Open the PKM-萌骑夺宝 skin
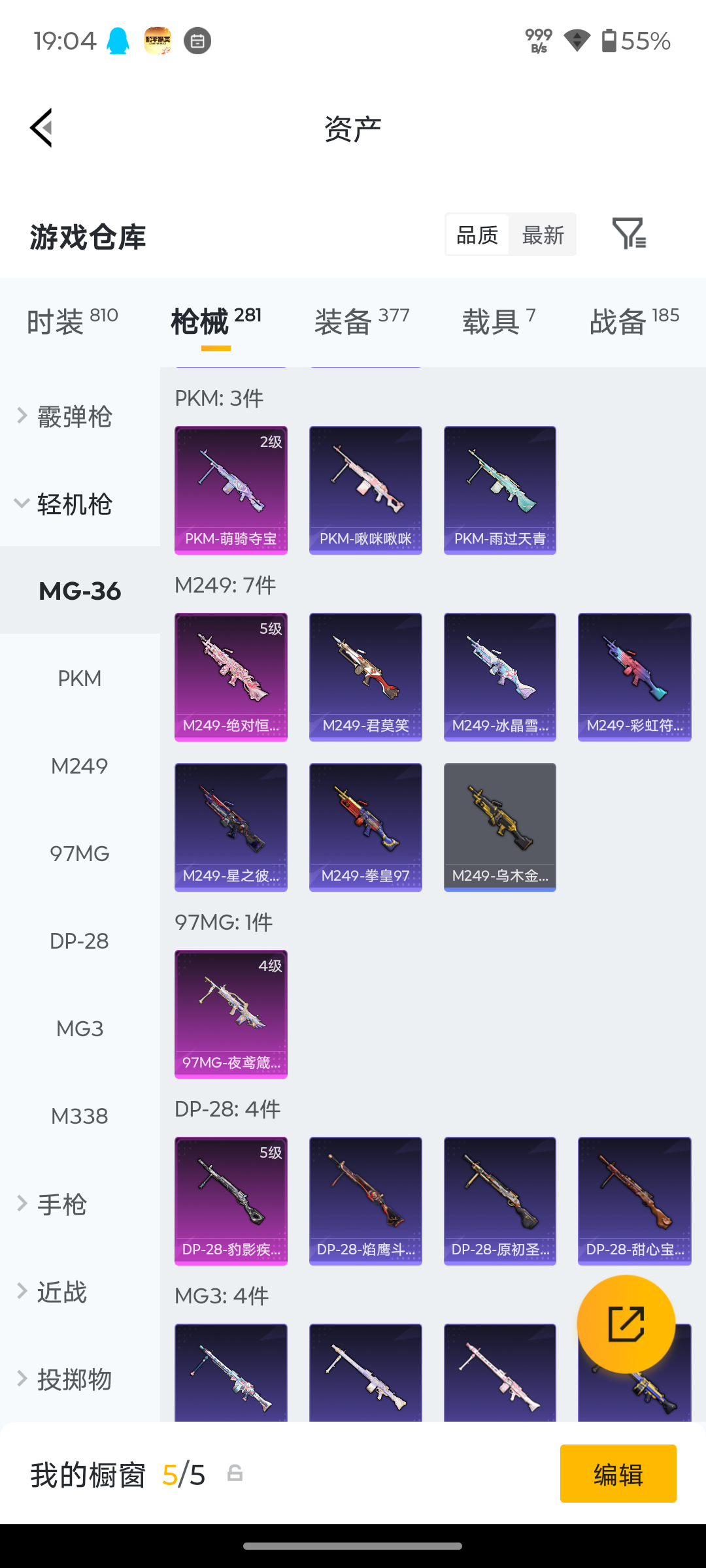This screenshot has width=706, height=1568. tap(231, 490)
